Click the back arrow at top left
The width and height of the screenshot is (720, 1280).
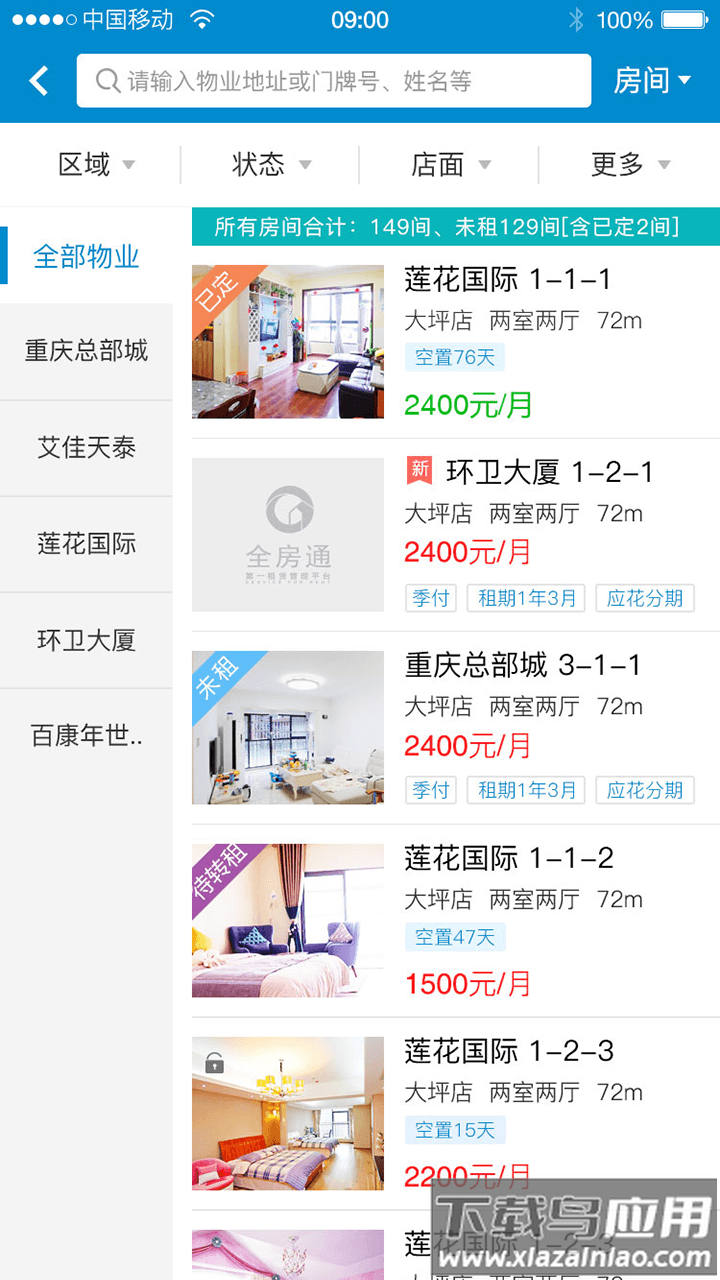[38, 80]
